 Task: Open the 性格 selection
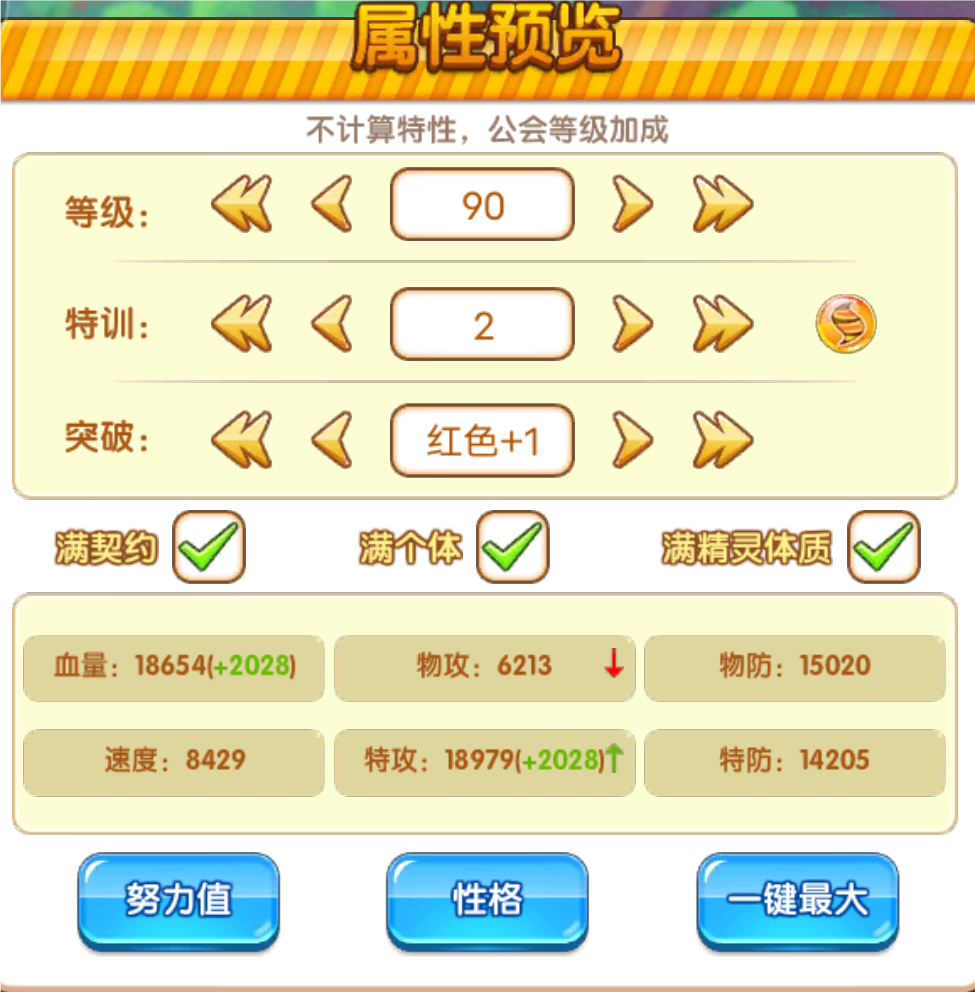487,899
